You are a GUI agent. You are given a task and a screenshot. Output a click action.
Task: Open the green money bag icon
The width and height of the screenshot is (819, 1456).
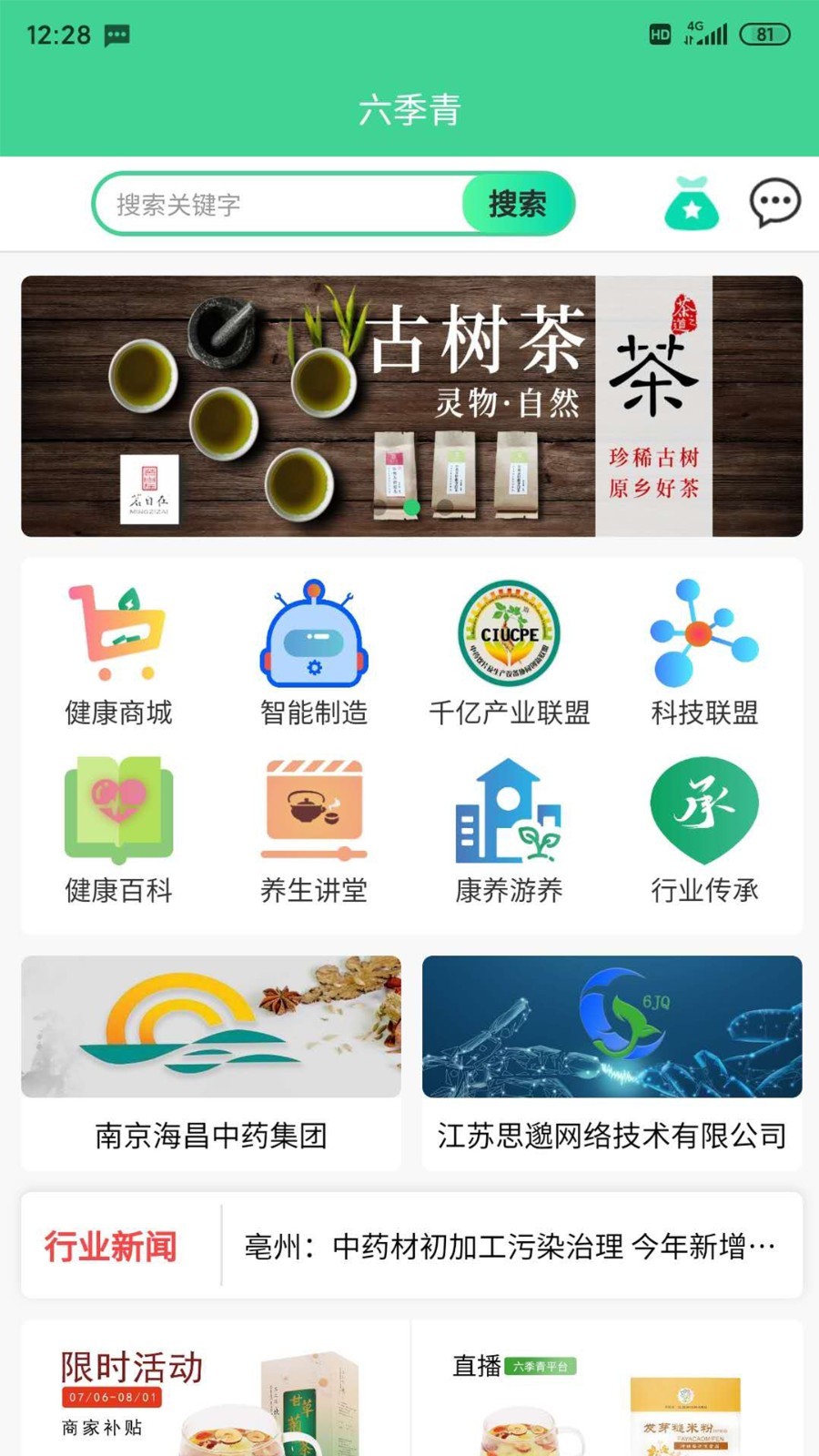tap(692, 203)
